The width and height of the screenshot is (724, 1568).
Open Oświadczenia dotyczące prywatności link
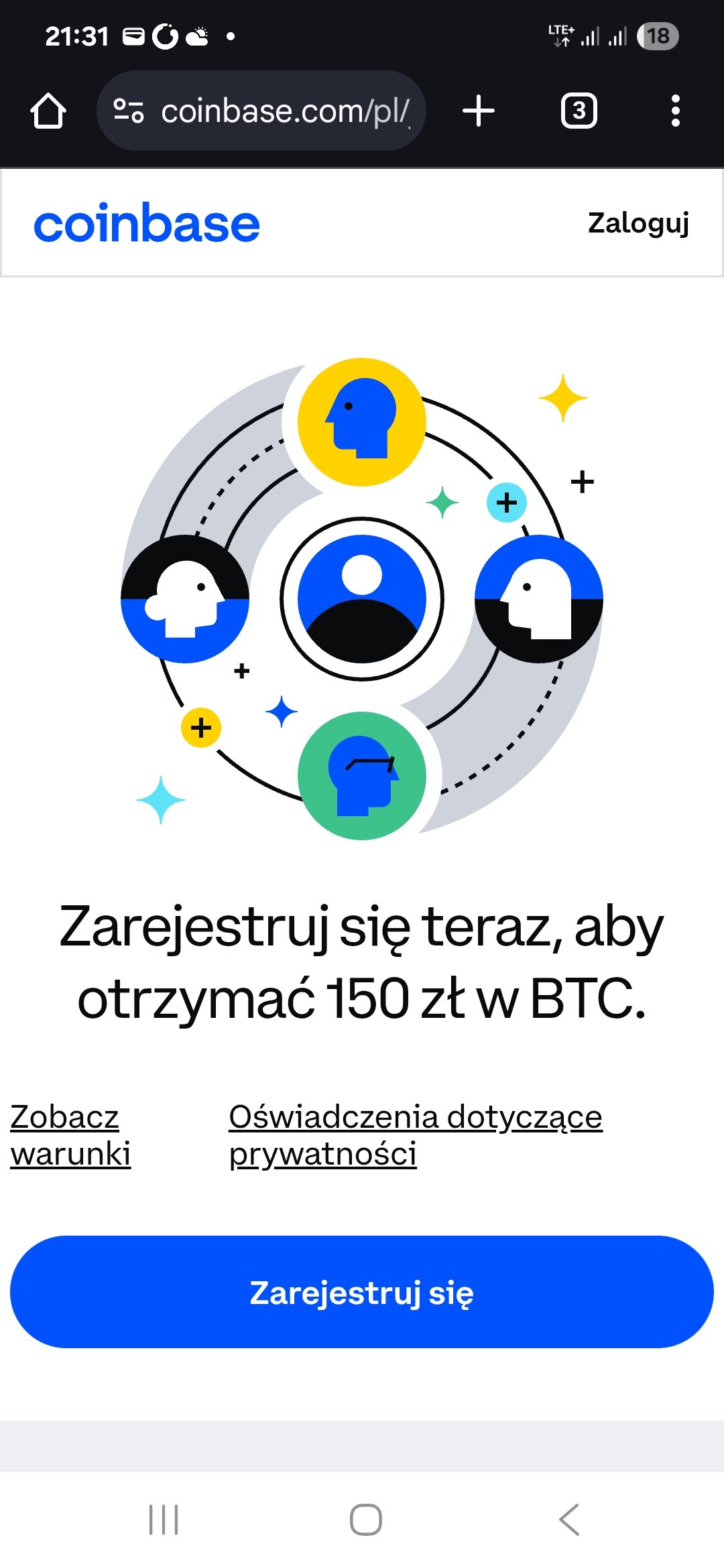click(416, 1135)
